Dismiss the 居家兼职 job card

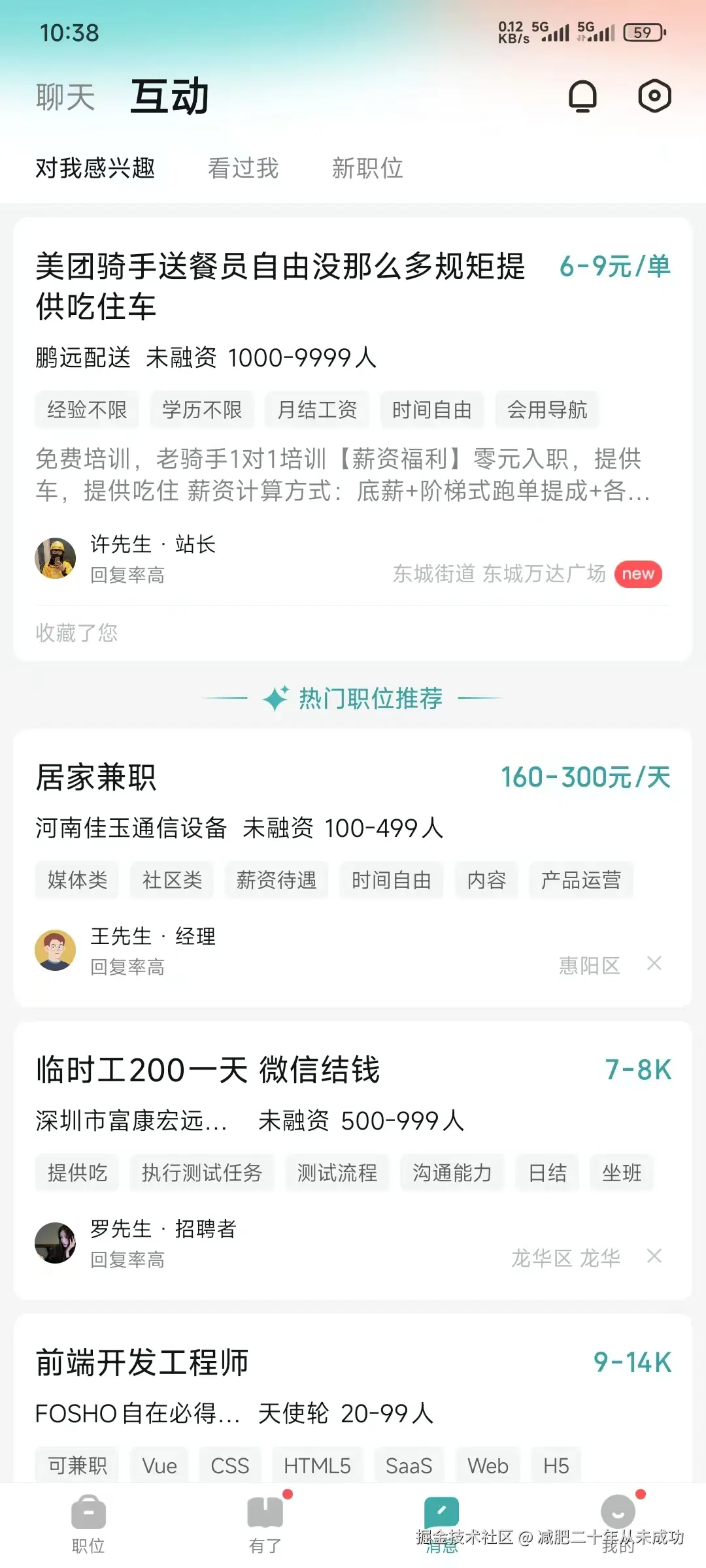654,964
